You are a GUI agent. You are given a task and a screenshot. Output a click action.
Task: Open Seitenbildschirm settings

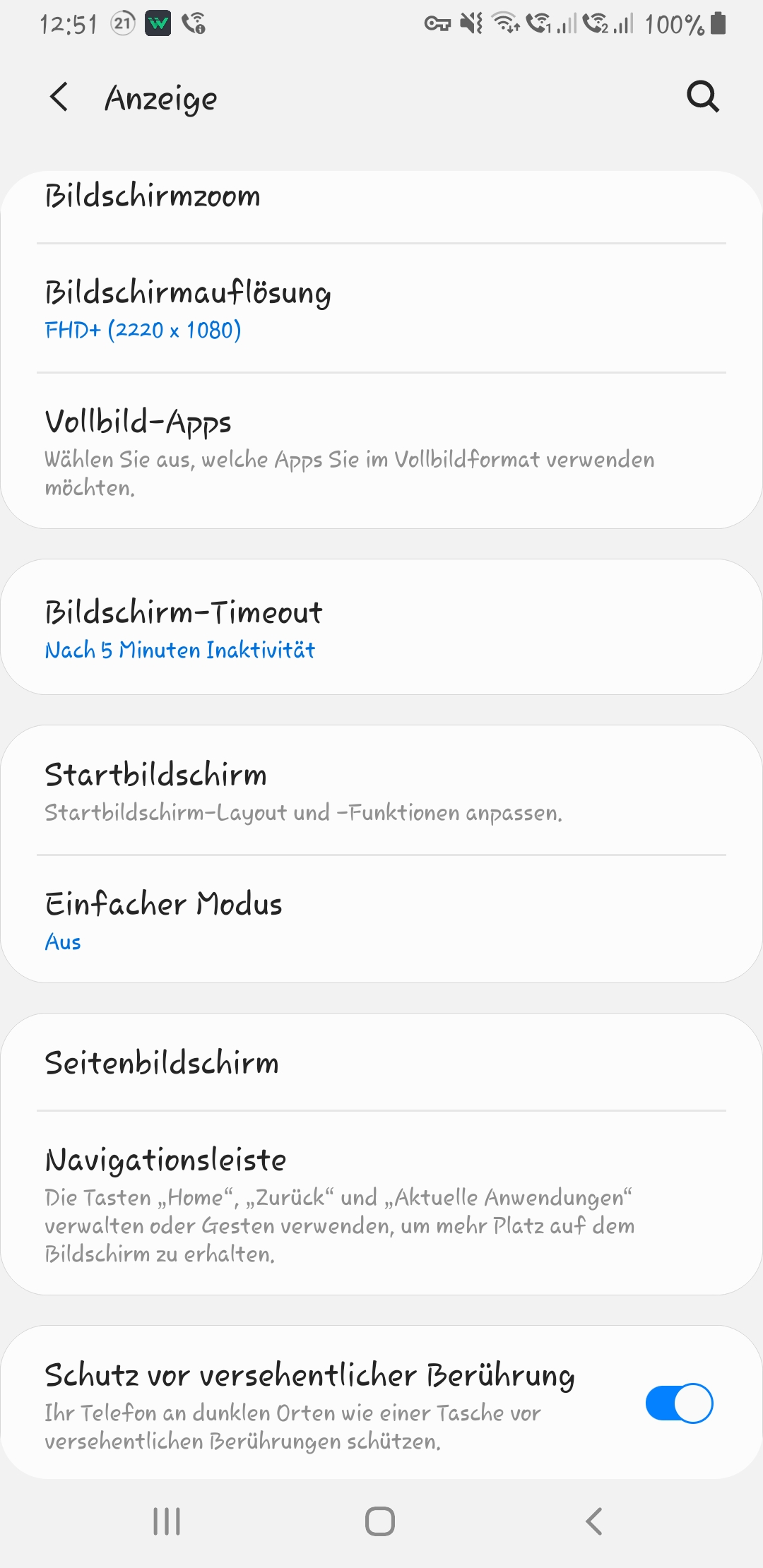coord(381,1063)
